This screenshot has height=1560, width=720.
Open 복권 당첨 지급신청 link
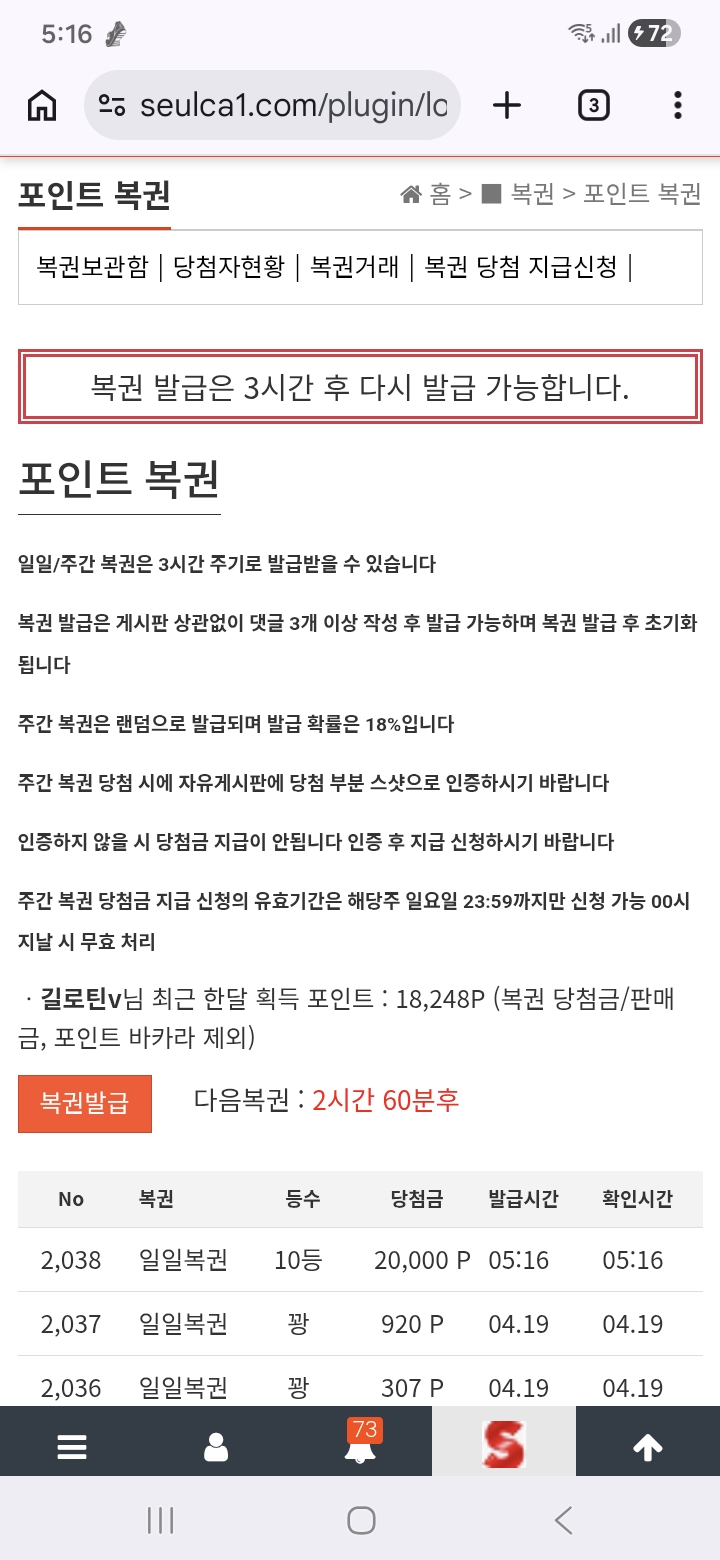pyautogui.click(x=520, y=267)
